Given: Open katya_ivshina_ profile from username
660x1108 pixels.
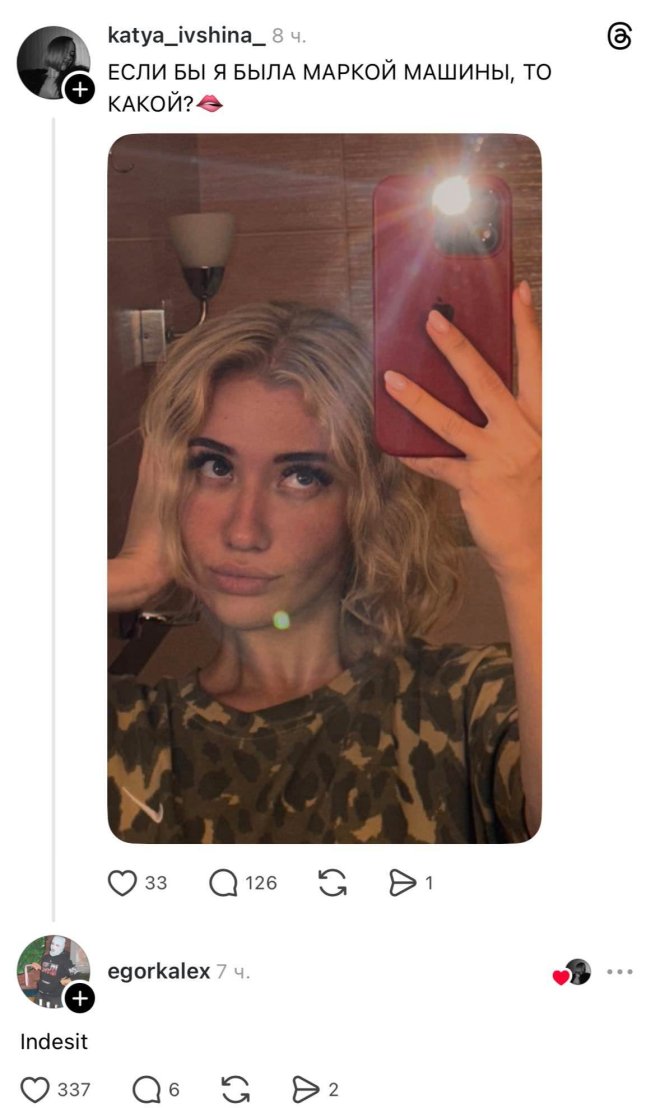Looking at the screenshot, I should [186, 36].
